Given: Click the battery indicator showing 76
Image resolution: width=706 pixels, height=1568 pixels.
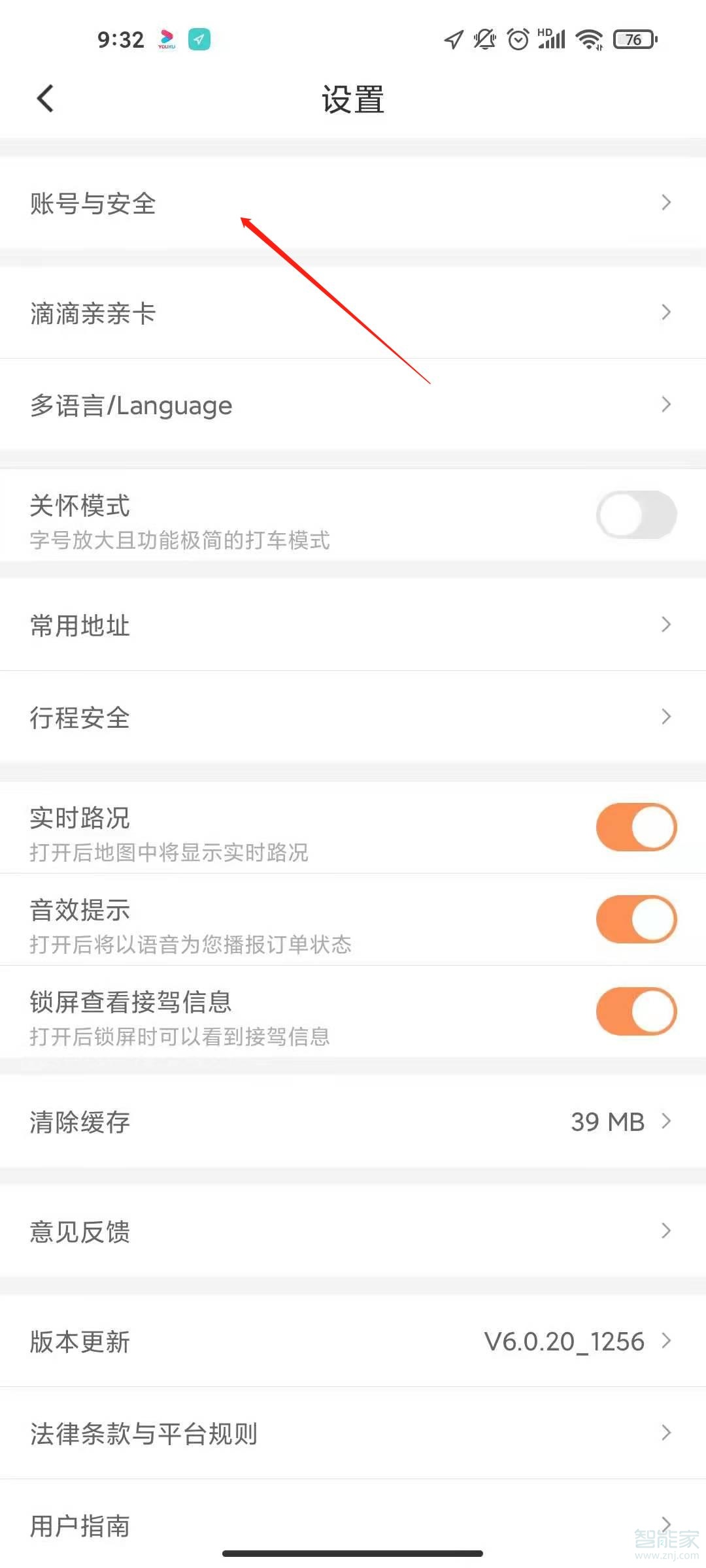Looking at the screenshot, I should click(x=631, y=39).
